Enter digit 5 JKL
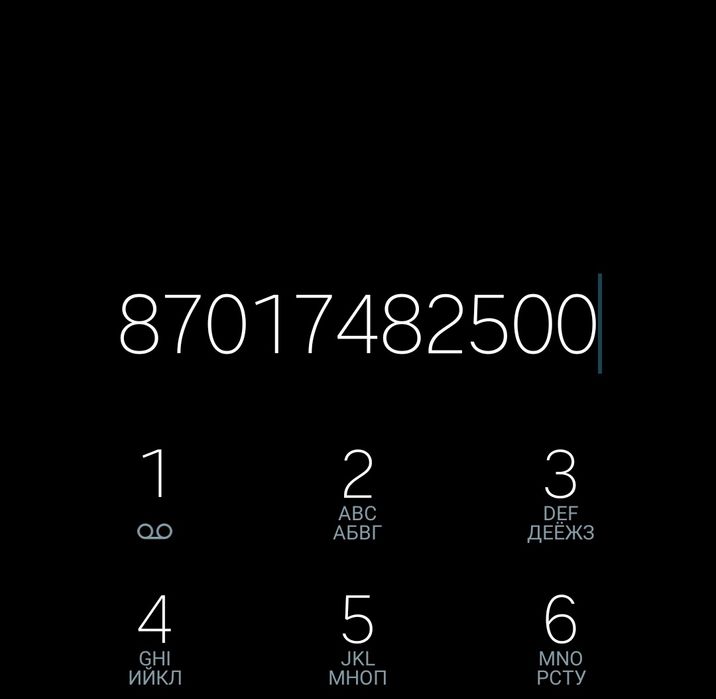Viewport: 716px width, 699px height. click(x=357, y=638)
